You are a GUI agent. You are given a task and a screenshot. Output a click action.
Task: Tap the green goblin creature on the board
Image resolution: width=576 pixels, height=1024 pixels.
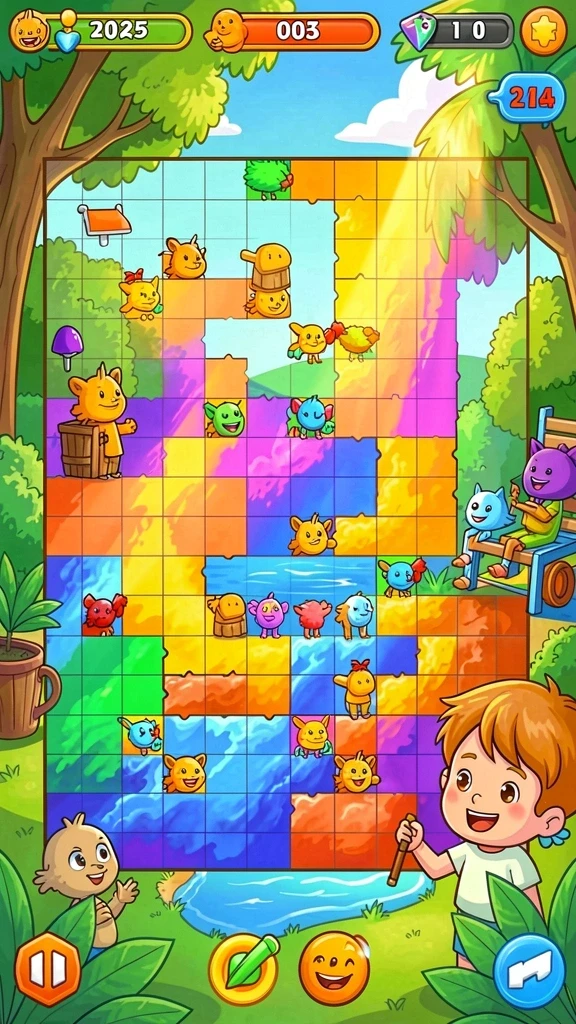click(224, 419)
